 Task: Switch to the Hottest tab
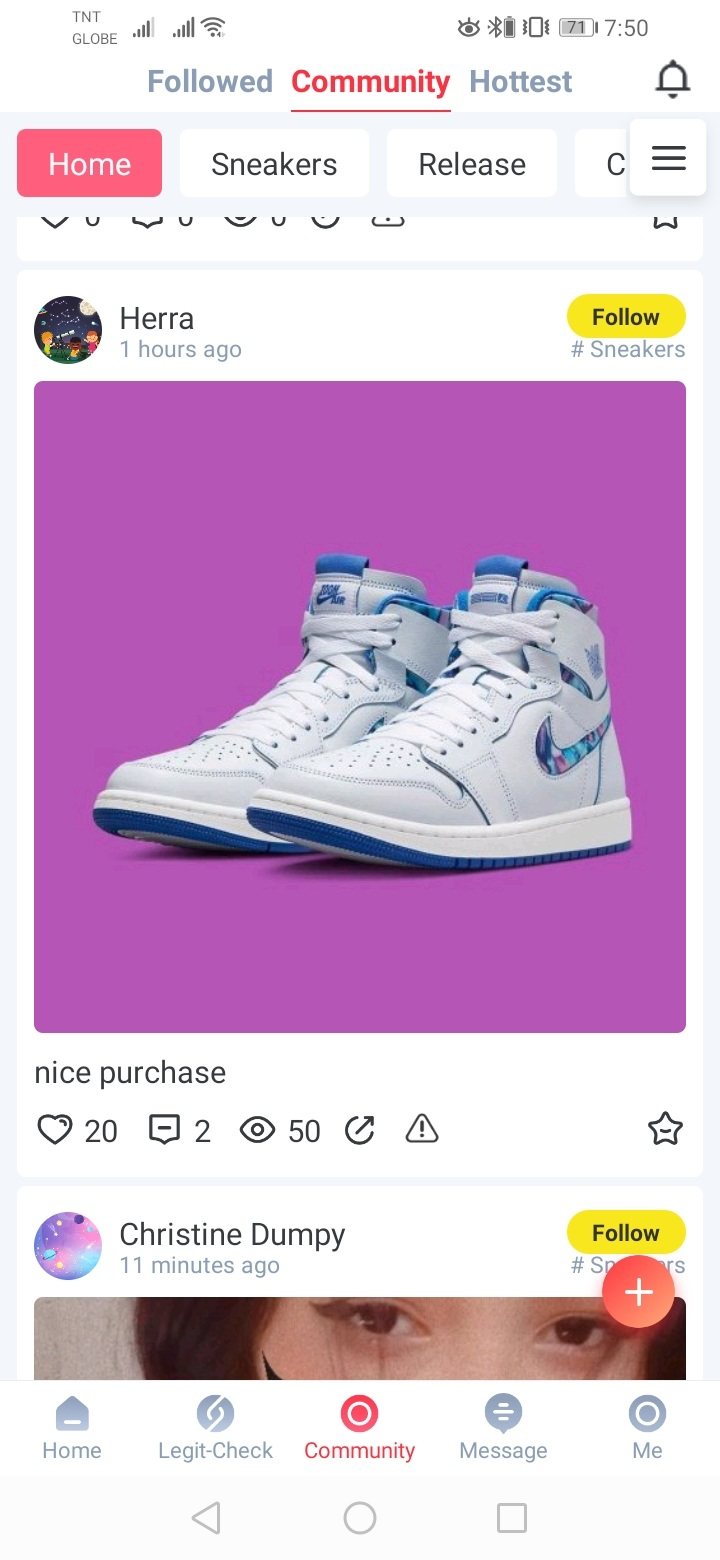click(521, 82)
